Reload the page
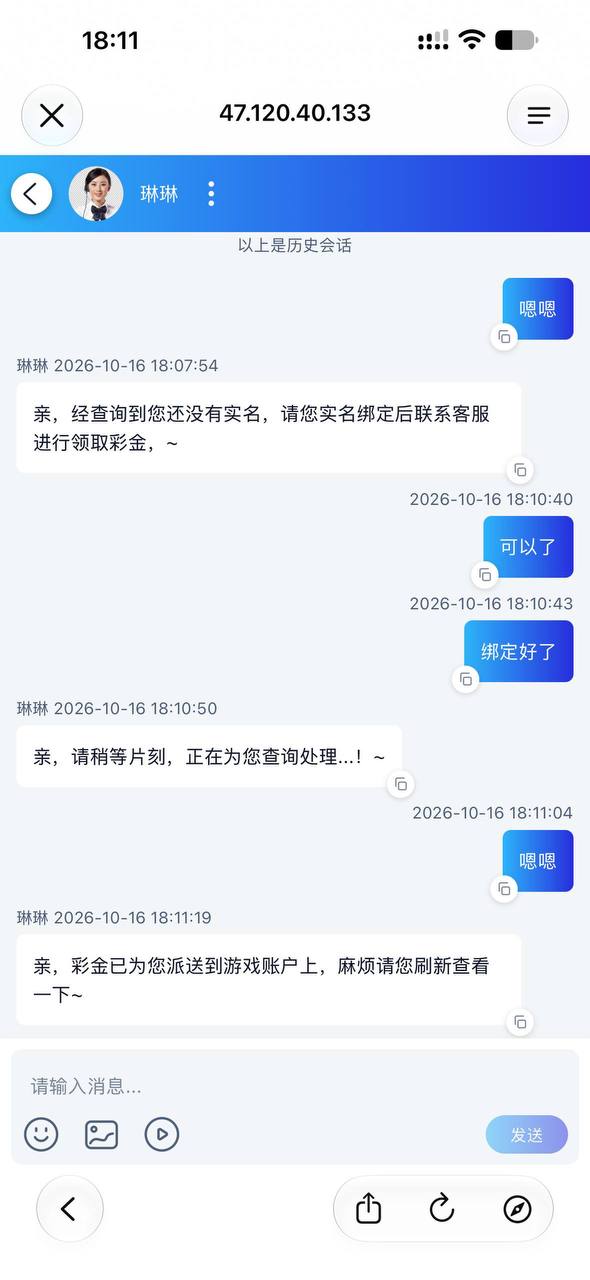Viewport: 590px width, 1280px height. tap(442, 1209)
